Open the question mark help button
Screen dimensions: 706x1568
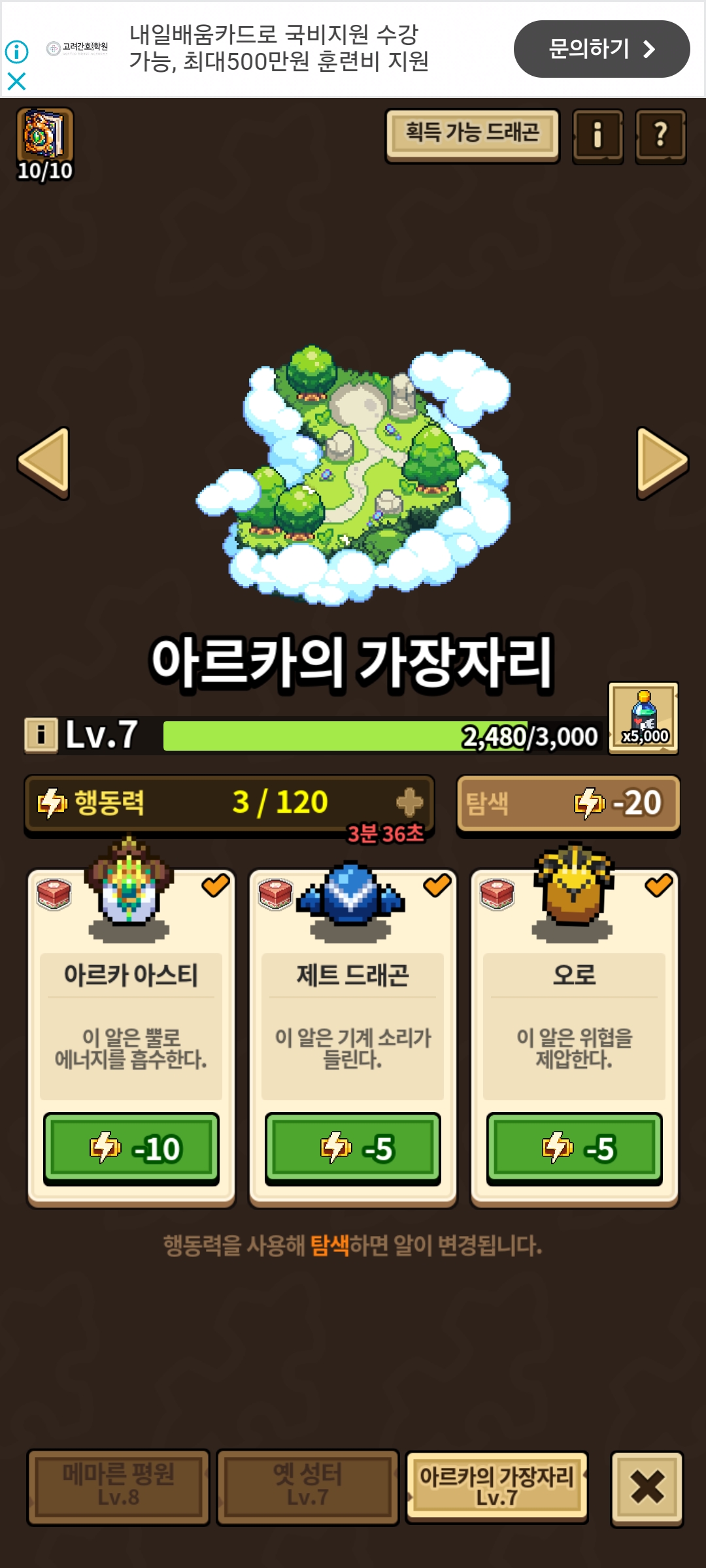(660, 136)
